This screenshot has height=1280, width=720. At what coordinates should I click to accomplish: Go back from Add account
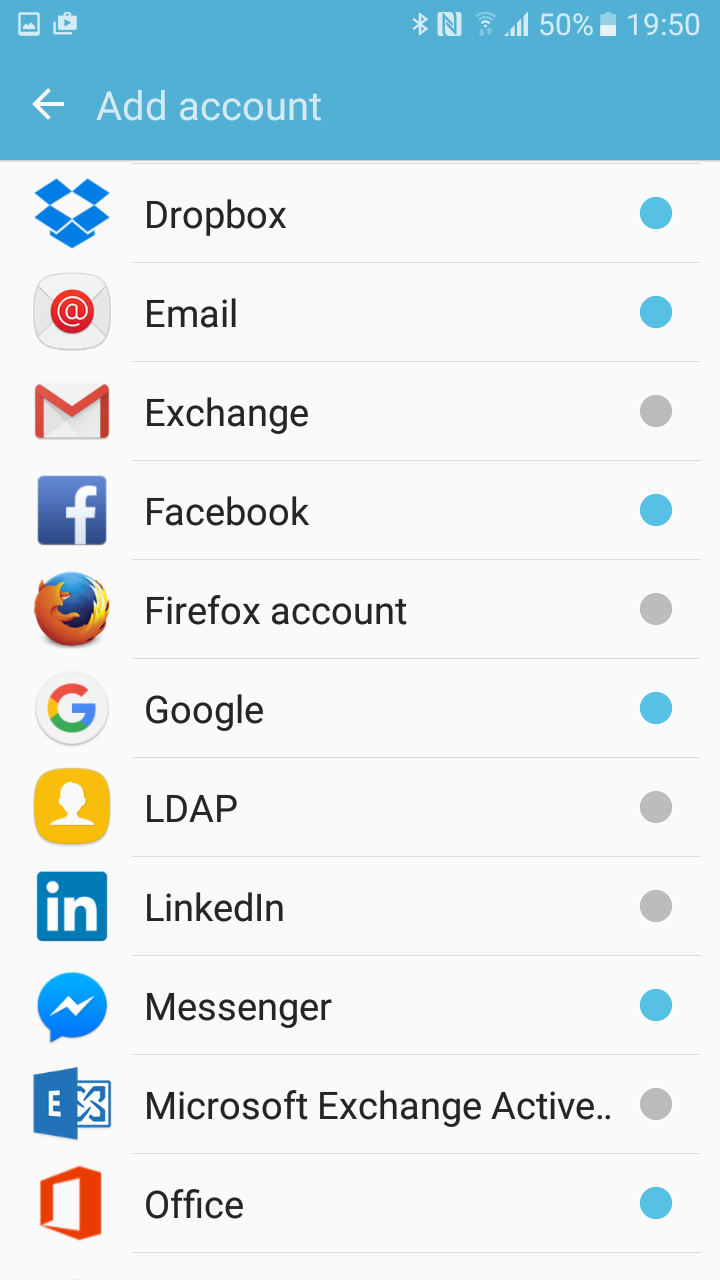(48, 105)
